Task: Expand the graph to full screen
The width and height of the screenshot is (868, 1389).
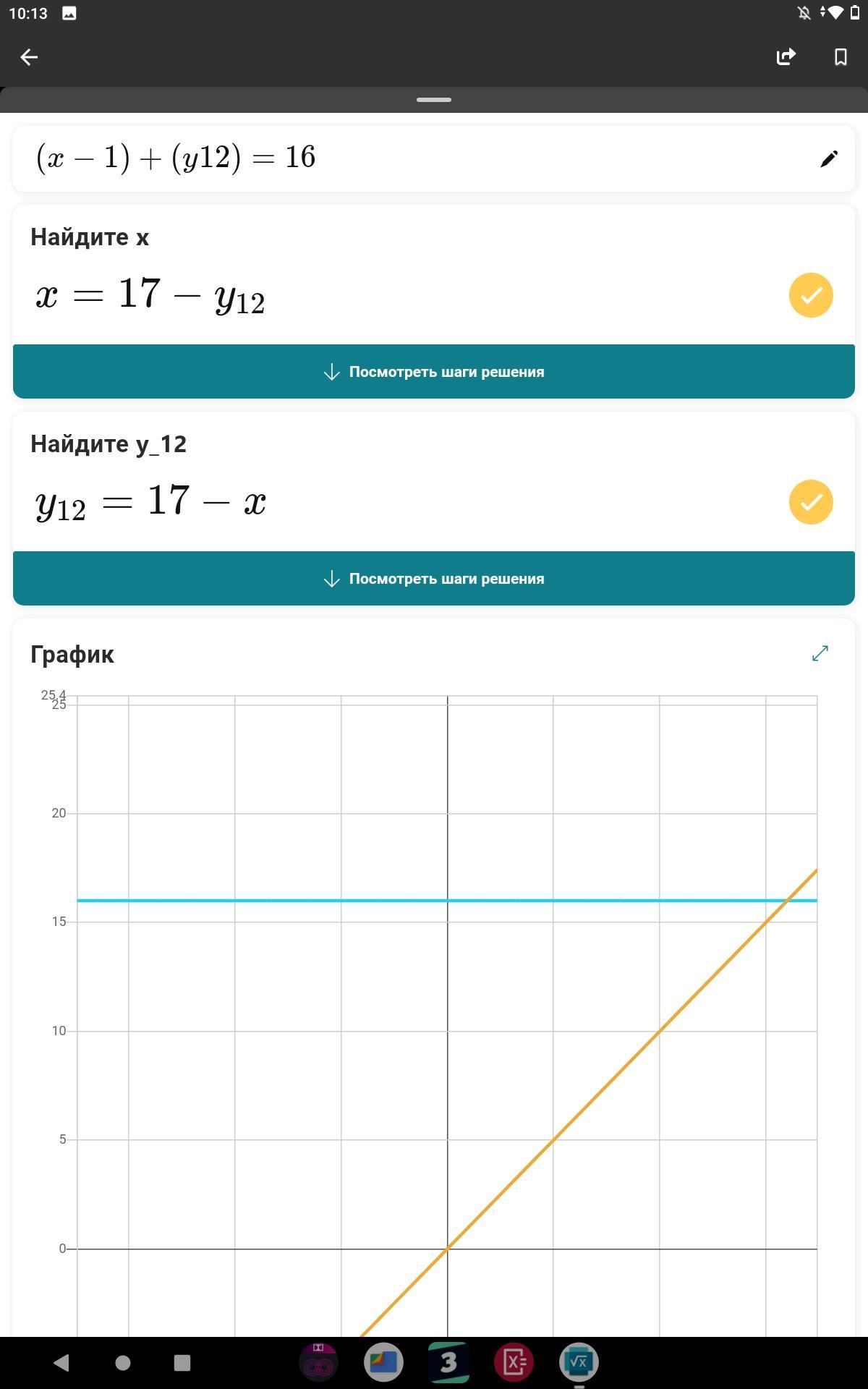Action: [x=820, y=653]
